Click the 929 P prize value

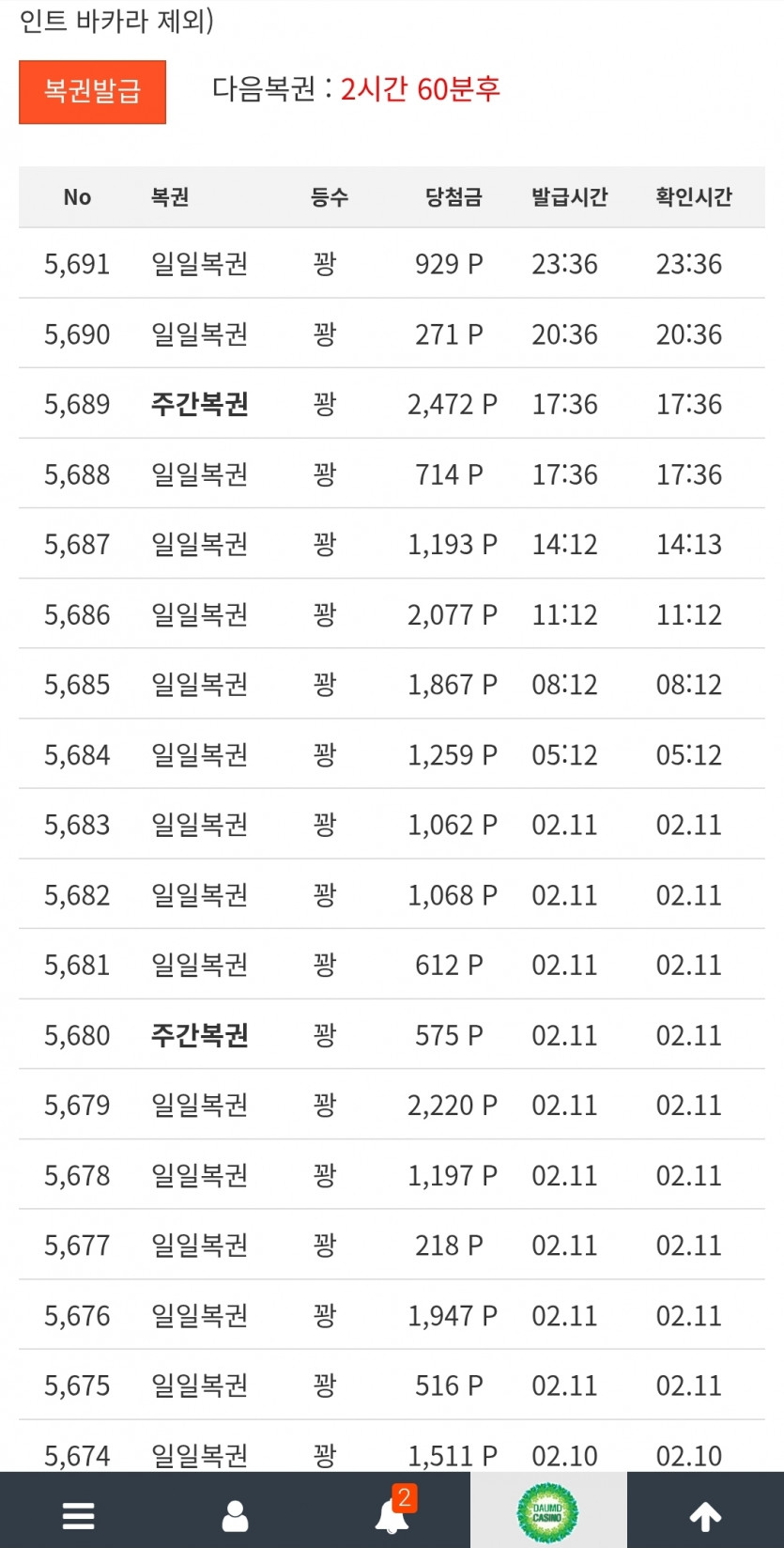pyautogui.click(x=451, y=264)
